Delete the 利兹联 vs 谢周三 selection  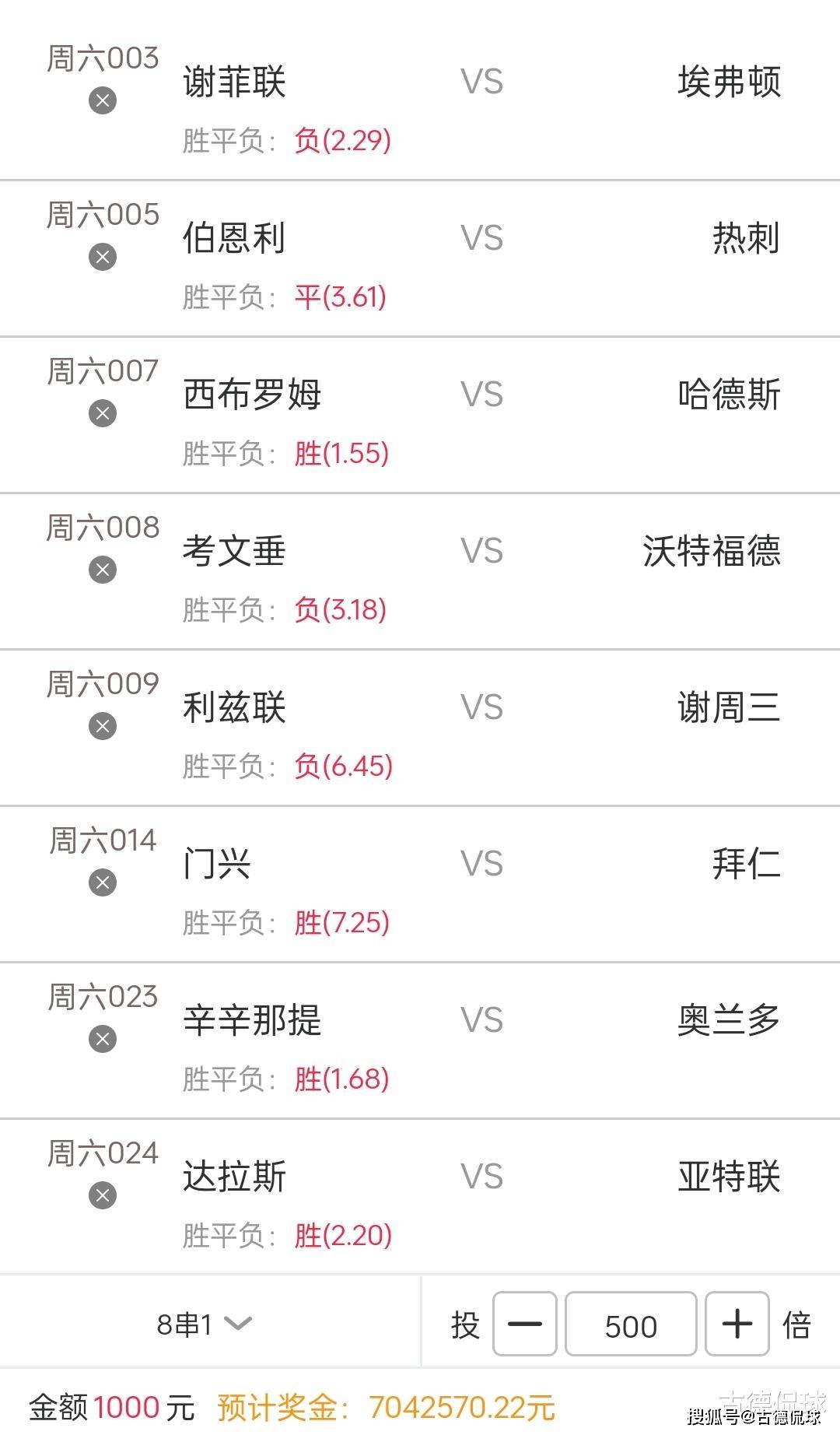[103, 726]
